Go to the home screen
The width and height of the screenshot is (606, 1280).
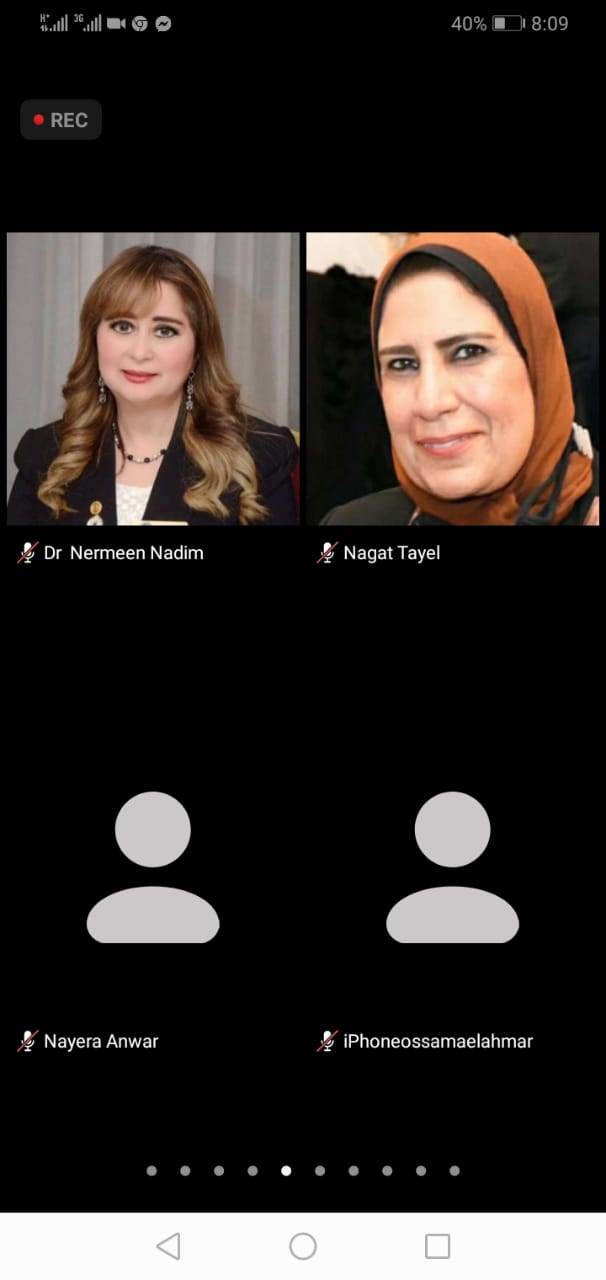(303, 1246)
